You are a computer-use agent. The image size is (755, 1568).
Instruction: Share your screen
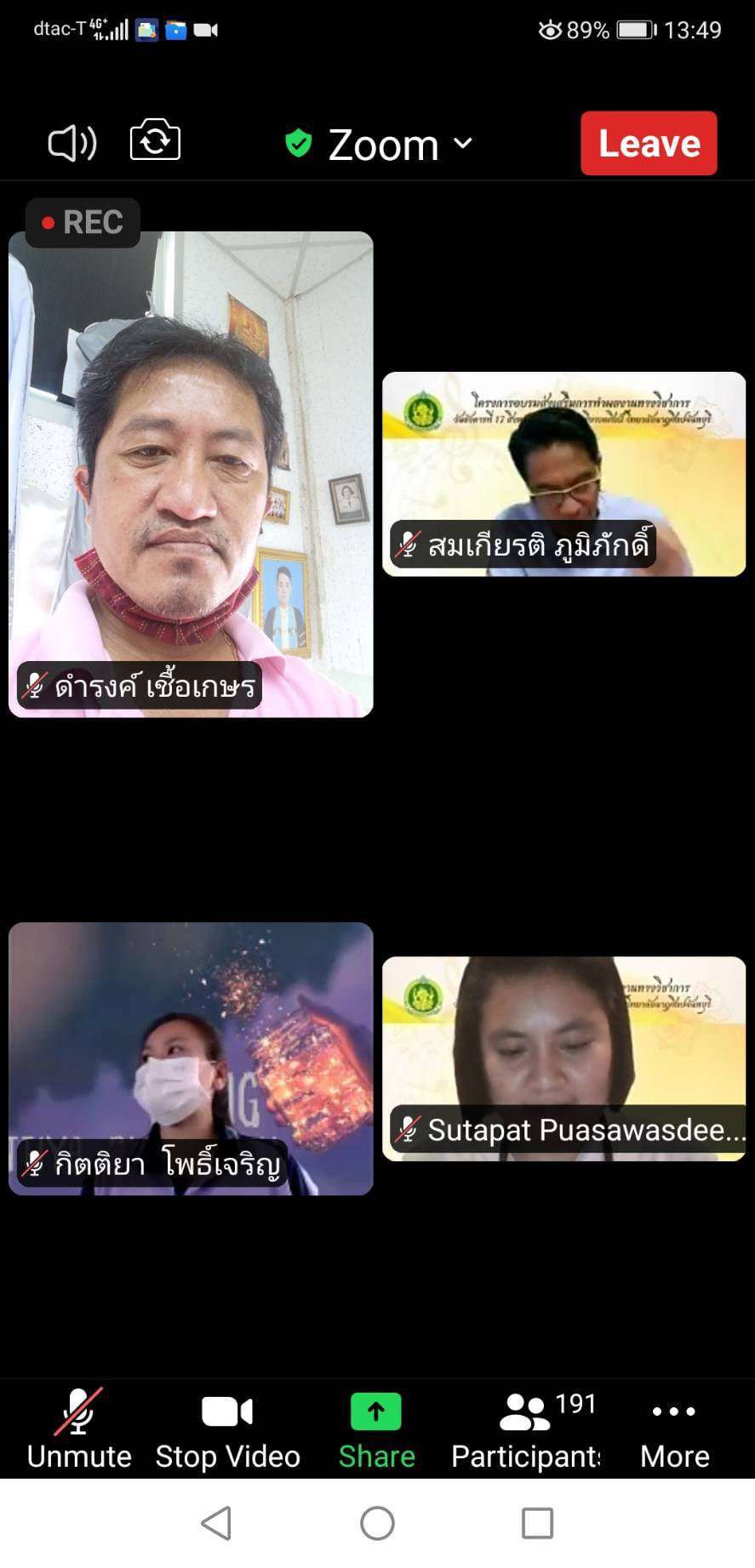coord(376,1431)
